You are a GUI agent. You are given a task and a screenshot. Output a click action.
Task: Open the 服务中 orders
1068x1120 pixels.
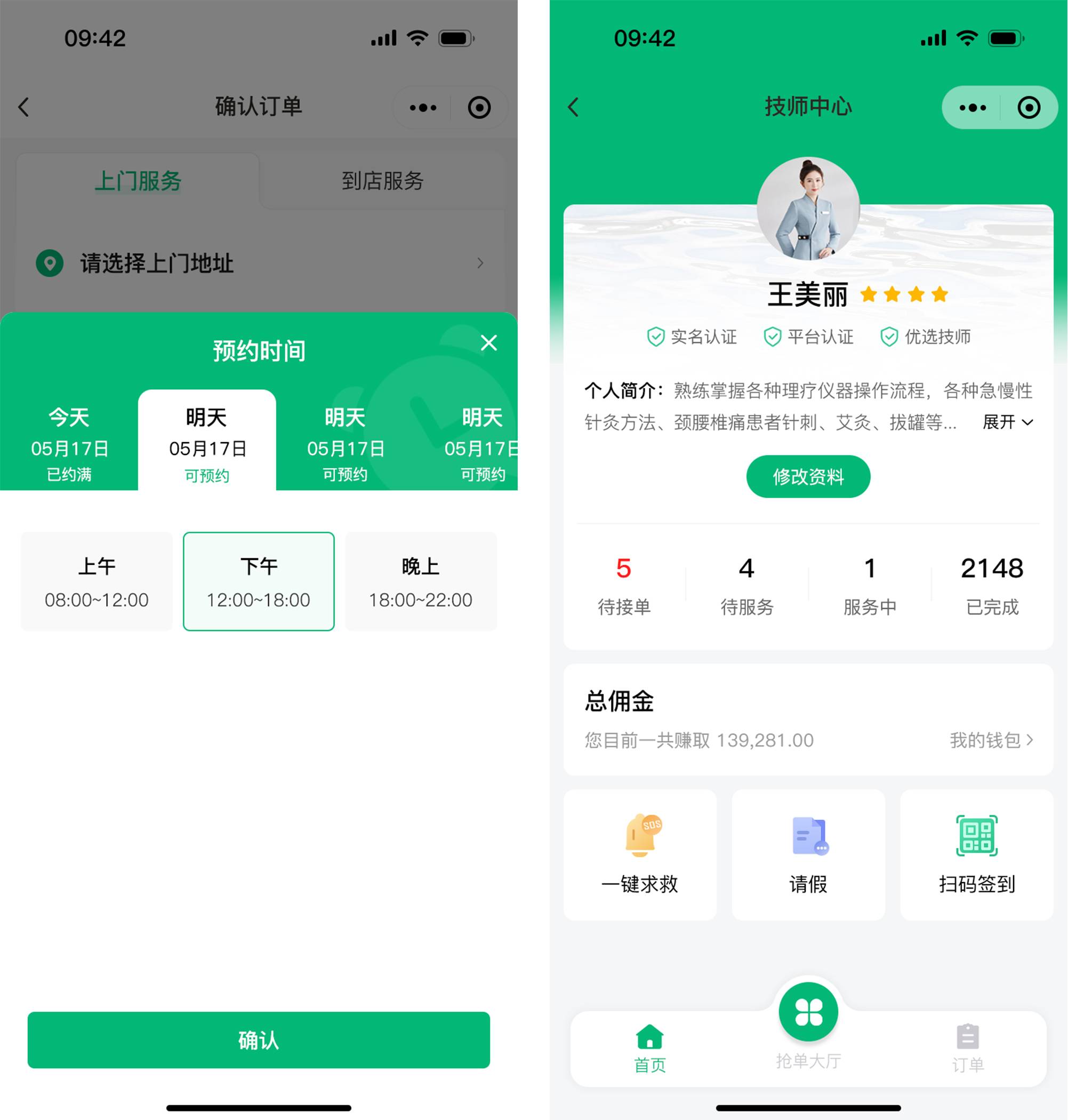tap(869, 585)
